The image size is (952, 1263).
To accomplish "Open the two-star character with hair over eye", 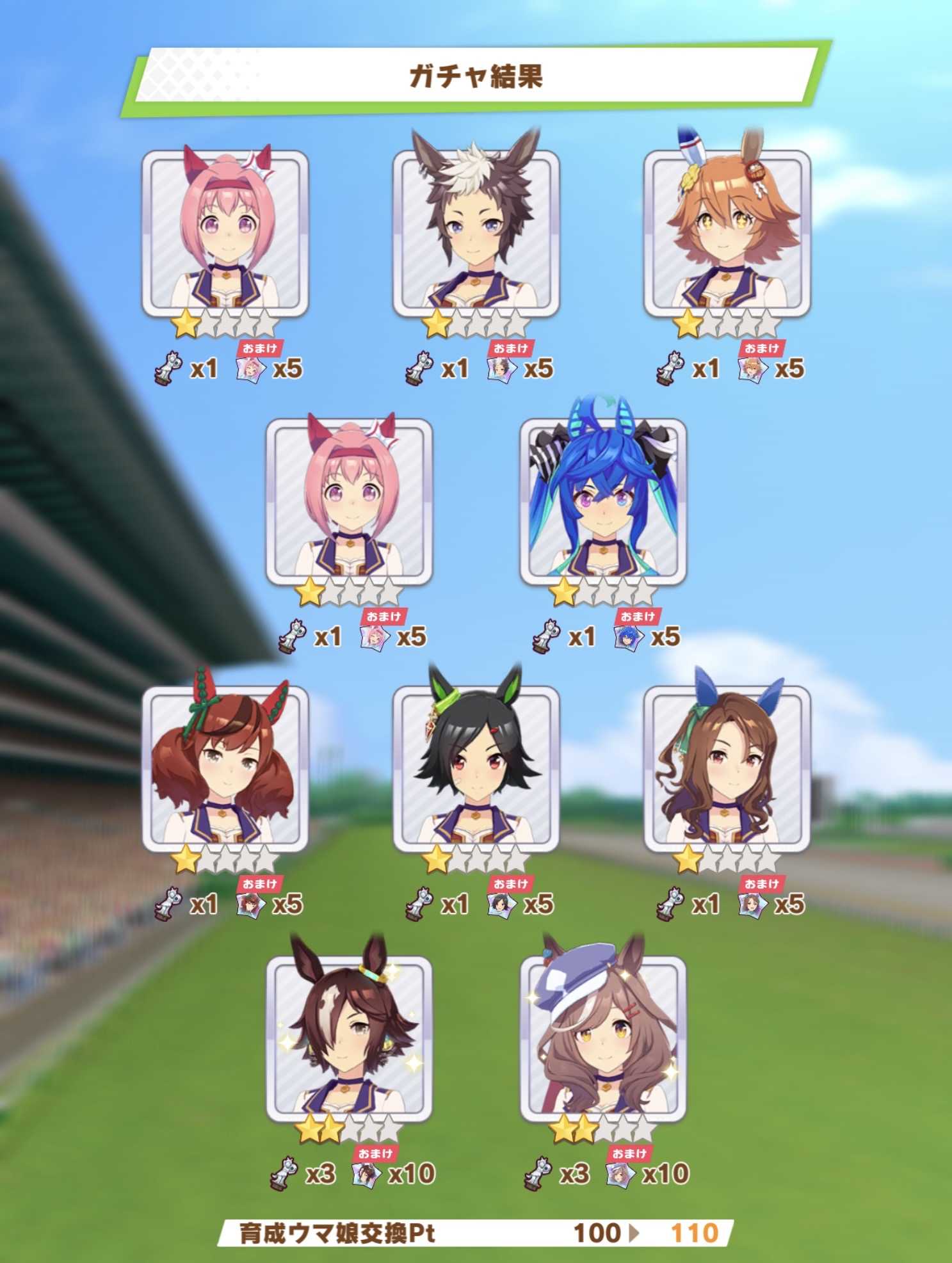I will (x=349, y=1040).
